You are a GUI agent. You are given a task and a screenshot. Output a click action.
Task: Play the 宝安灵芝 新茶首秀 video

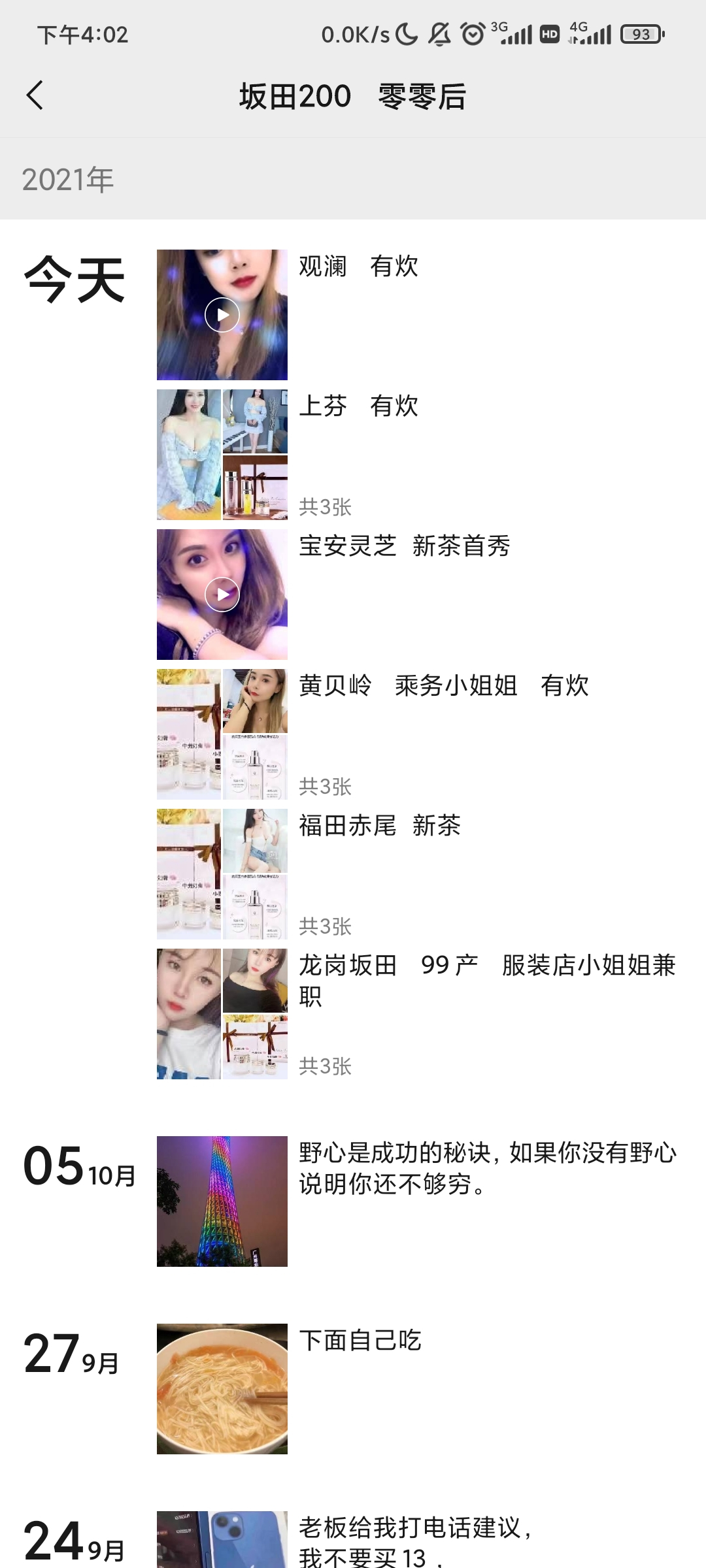(222, 595)
